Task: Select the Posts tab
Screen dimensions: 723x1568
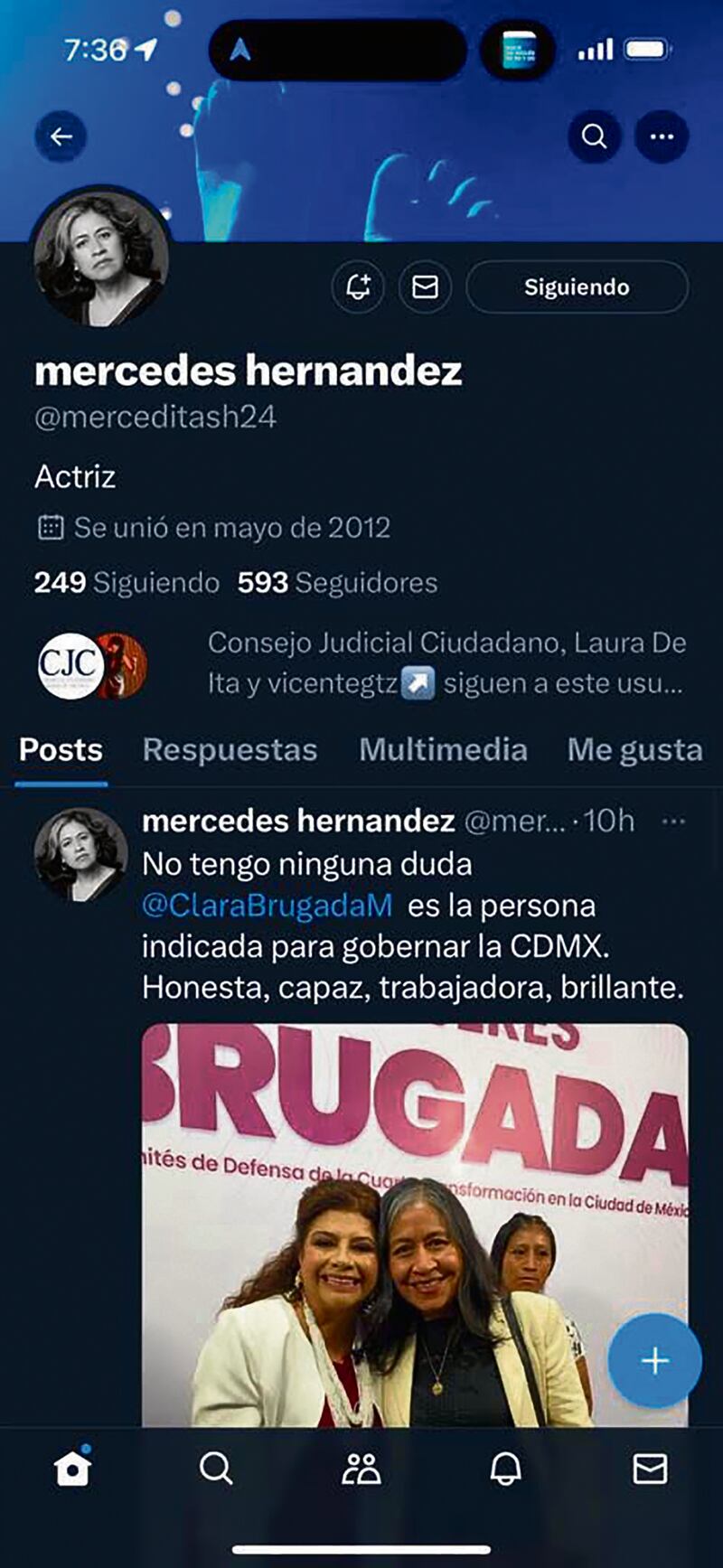Action: point(61,750)
